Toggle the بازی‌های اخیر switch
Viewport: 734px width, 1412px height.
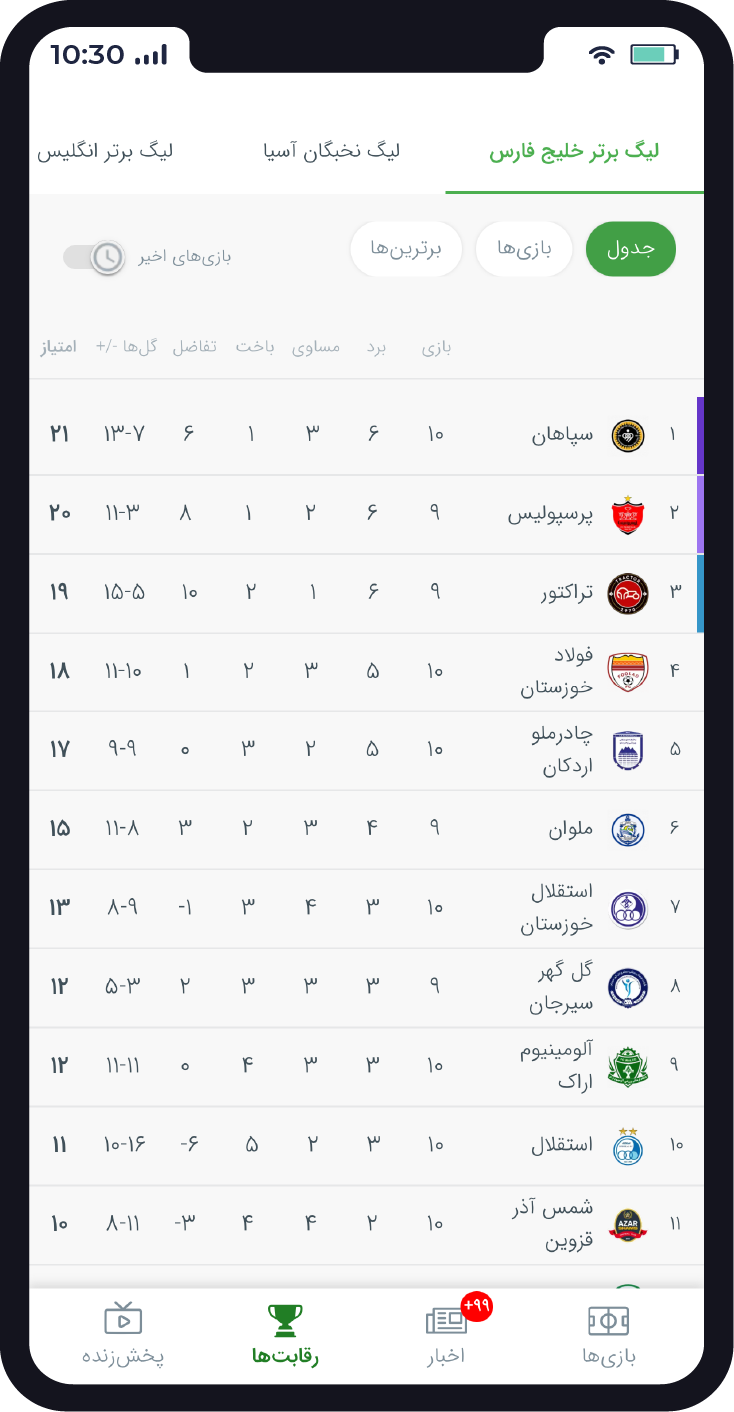(x=92, y=258)
